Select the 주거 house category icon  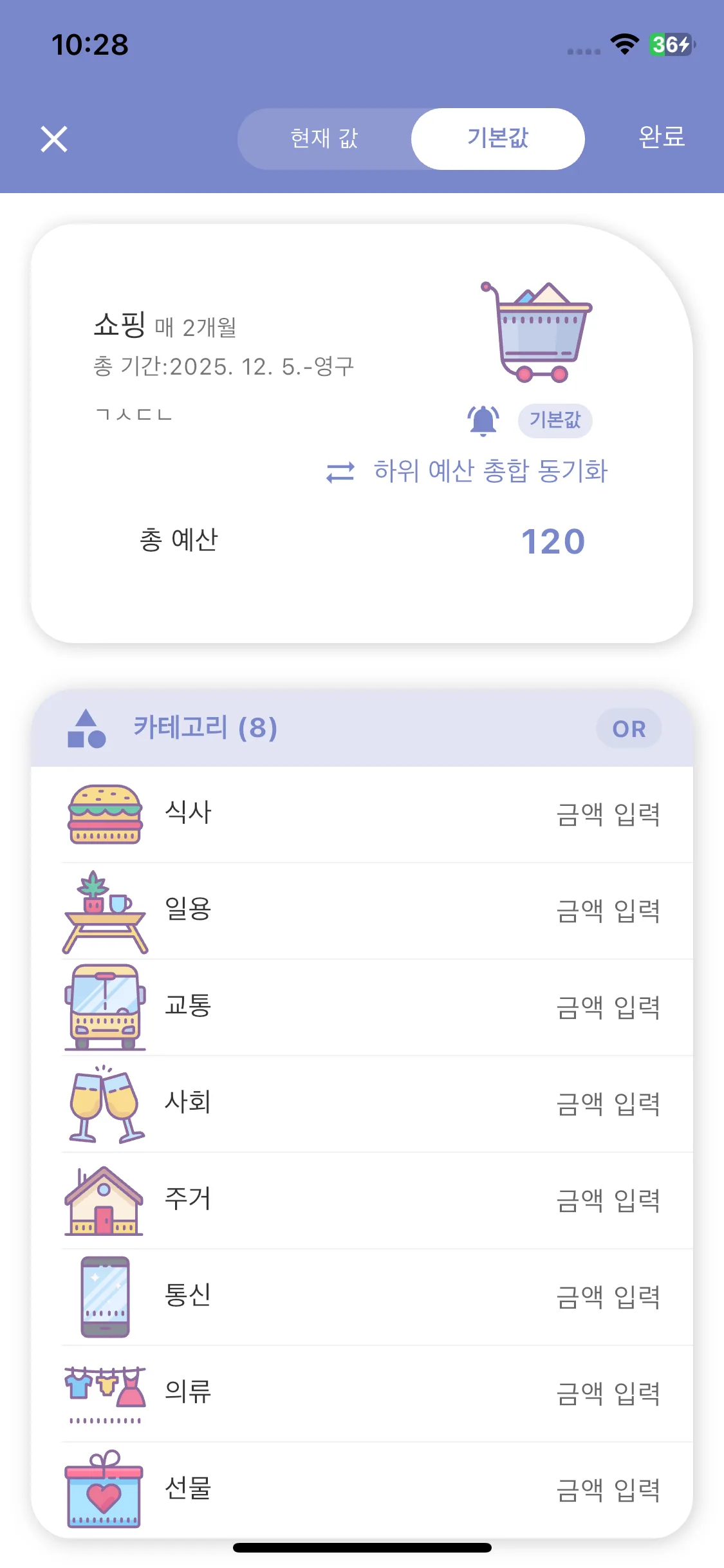104,1200
